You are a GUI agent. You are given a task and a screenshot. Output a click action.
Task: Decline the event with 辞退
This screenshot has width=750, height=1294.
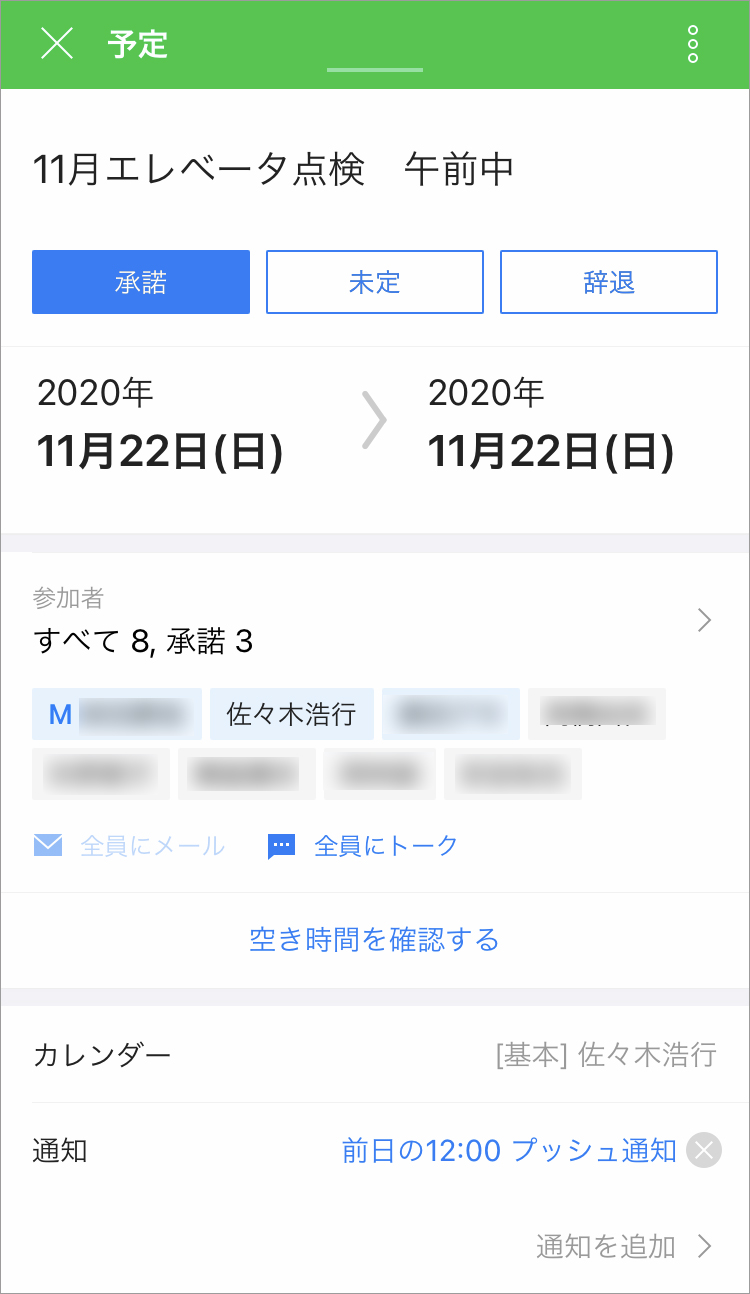[609, 282]
